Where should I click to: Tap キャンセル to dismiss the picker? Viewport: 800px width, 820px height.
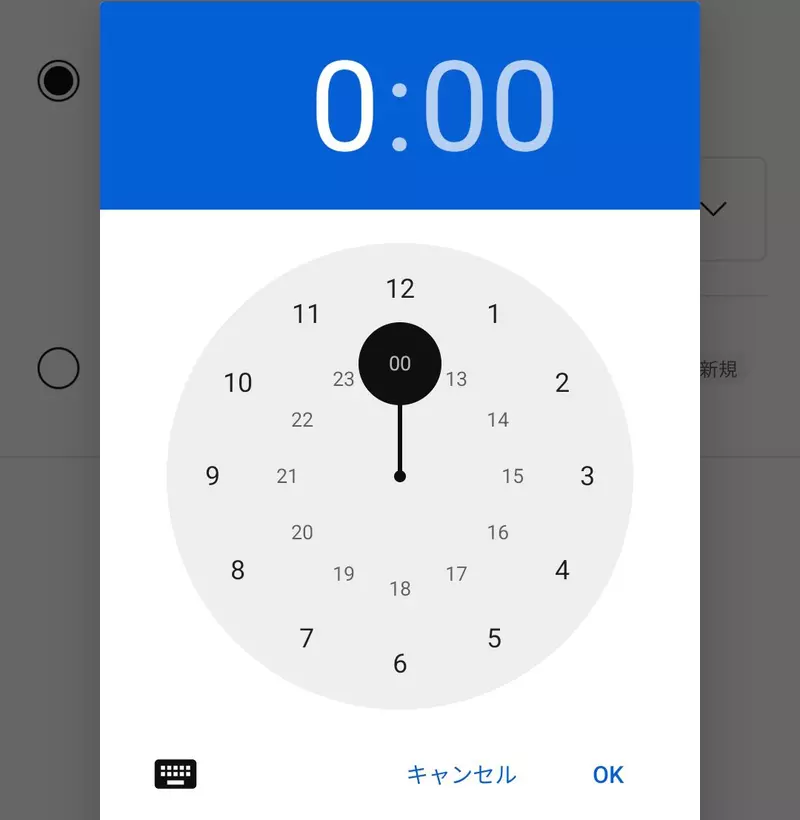[461, 774]
